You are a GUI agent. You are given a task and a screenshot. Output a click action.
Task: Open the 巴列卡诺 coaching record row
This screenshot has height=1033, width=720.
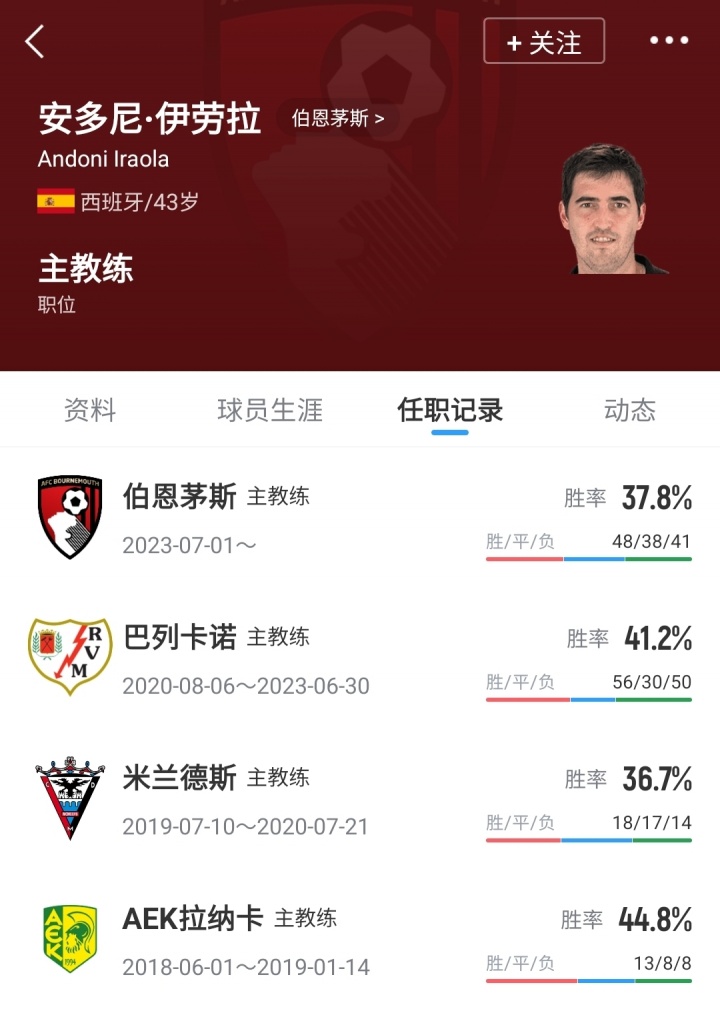point(360,657)
